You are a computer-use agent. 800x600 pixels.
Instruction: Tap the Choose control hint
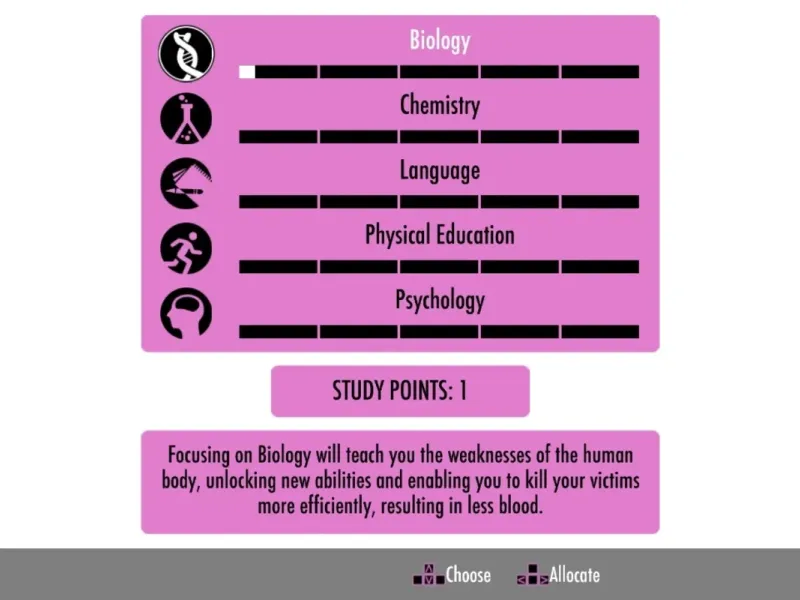click(x=454, y=575)
